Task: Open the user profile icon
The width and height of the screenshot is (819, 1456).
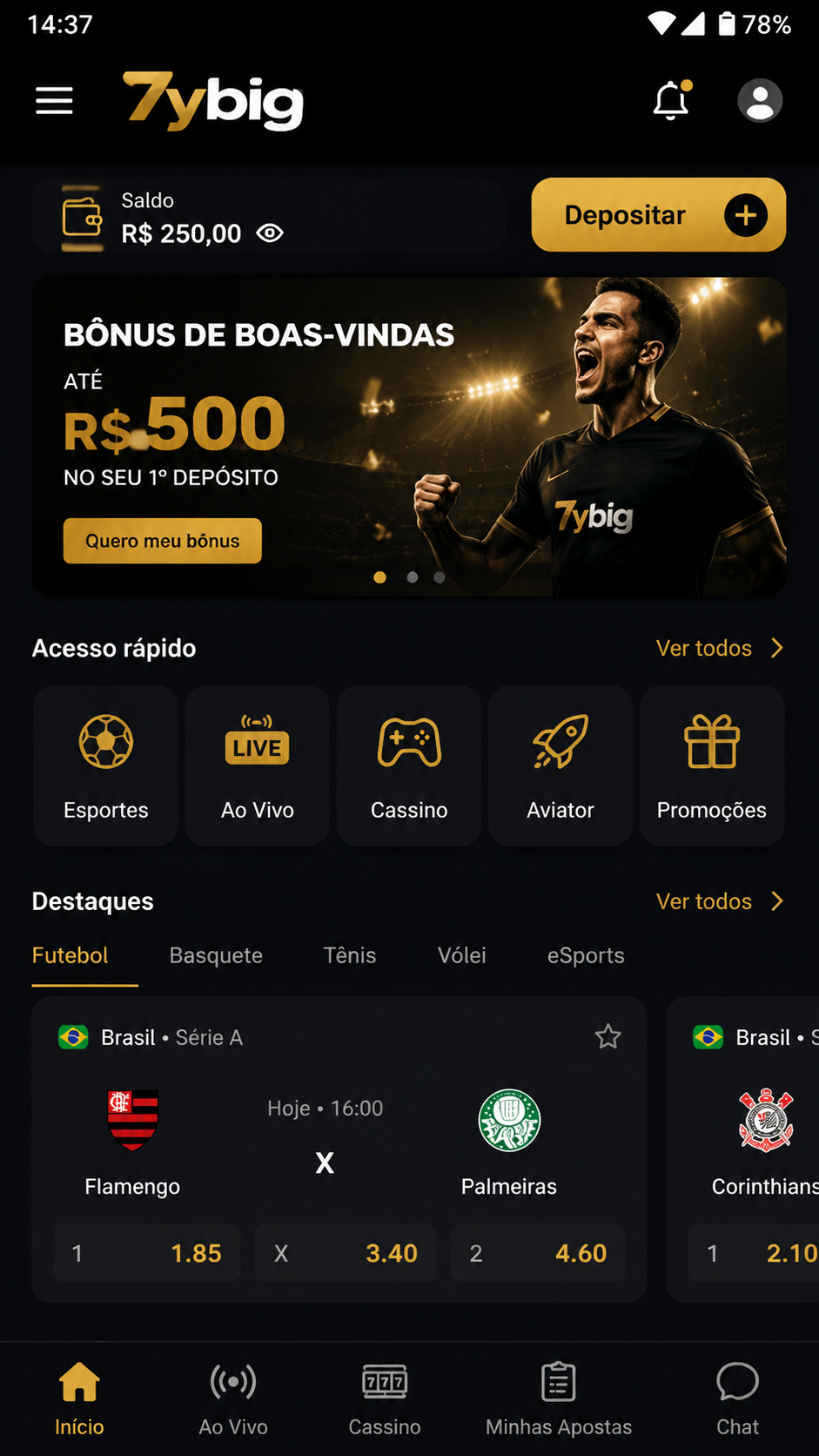Action: tap(760, 101)
